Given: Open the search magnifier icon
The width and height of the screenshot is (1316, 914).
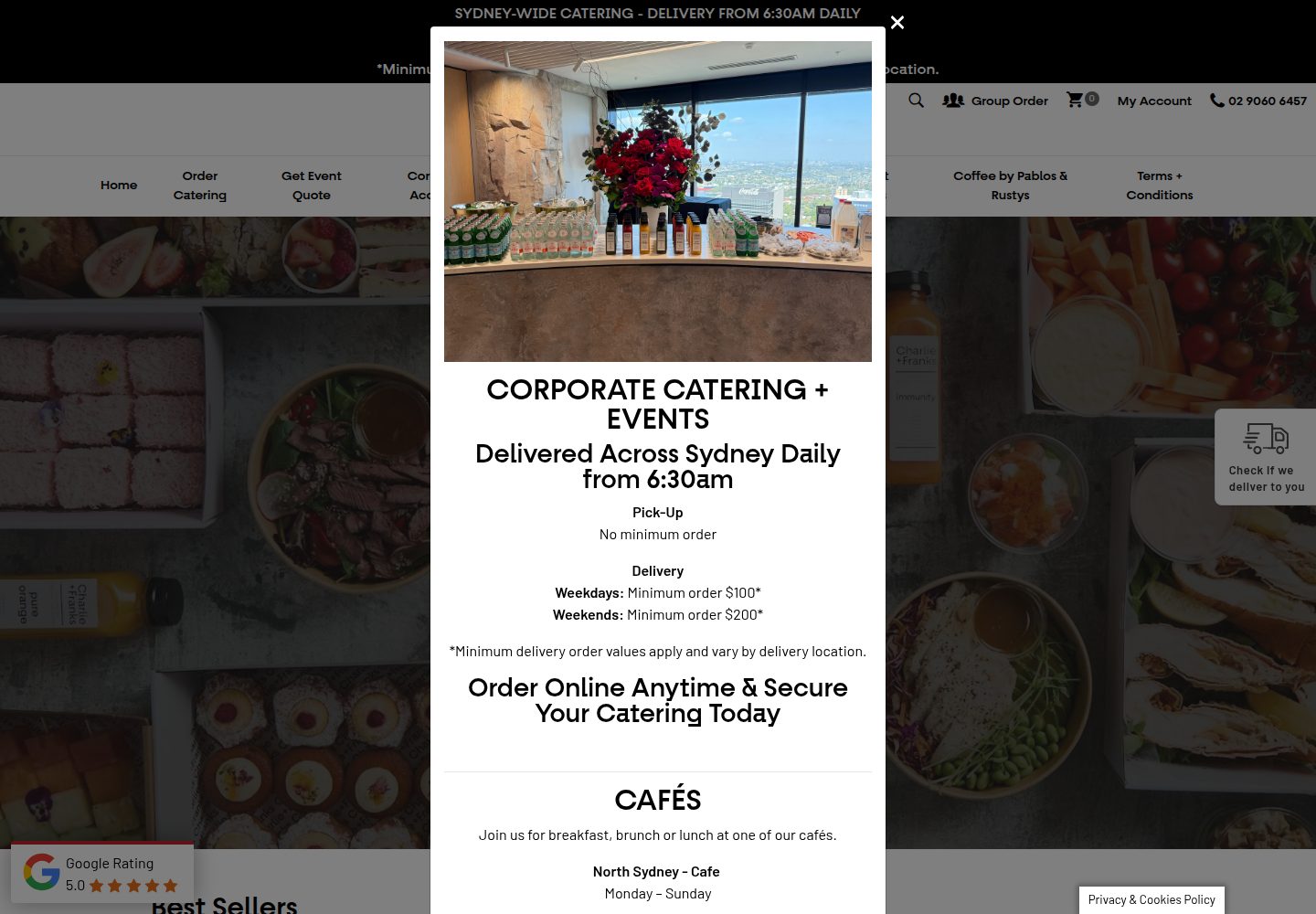Looking at the screenshot, I should click(916, 101).
